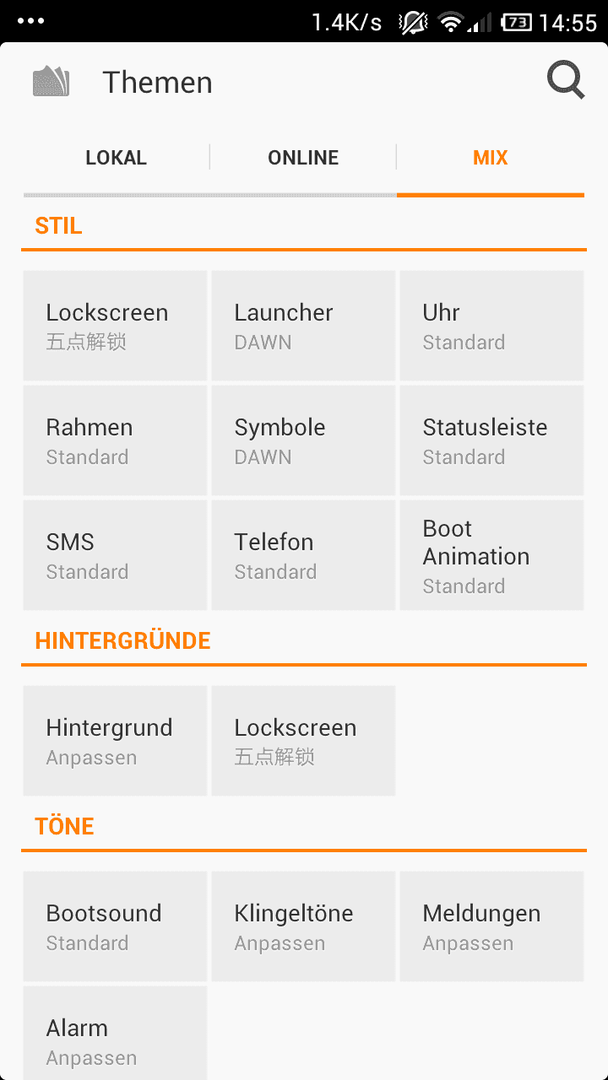Switch to the ONLINE tab
The image size is (608, 1080).
303,158
